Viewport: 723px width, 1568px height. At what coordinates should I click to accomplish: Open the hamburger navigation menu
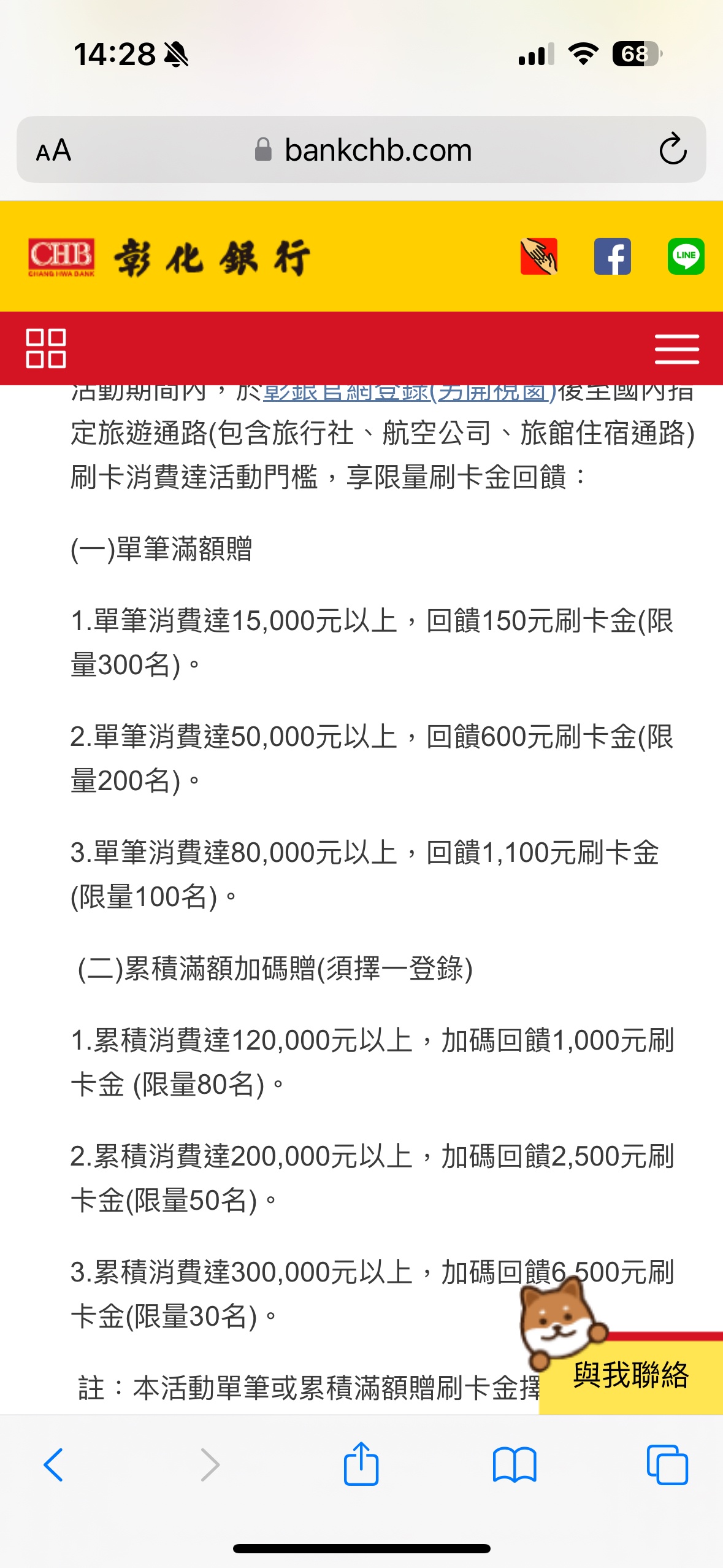676,349
